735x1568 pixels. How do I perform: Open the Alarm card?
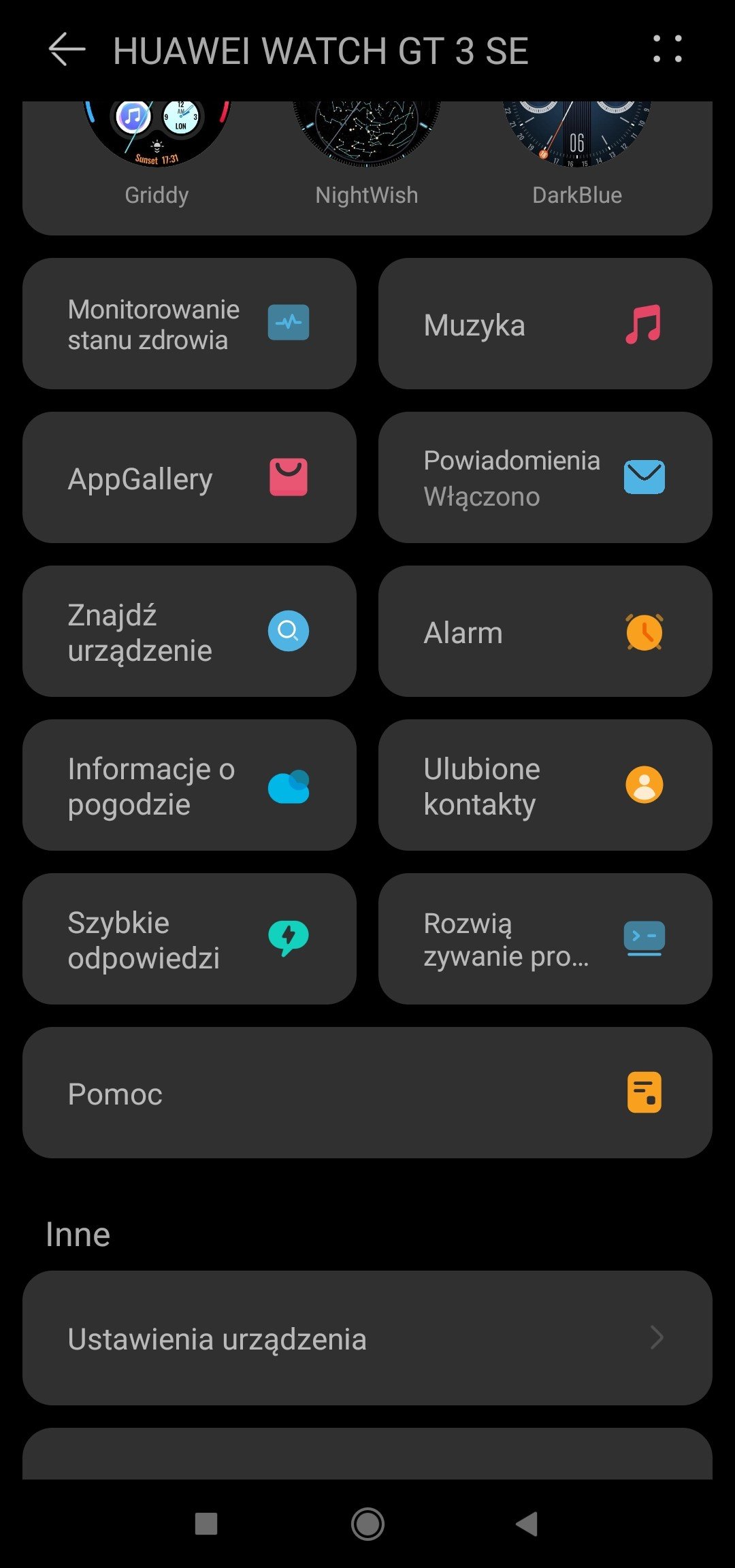(545, 632)
